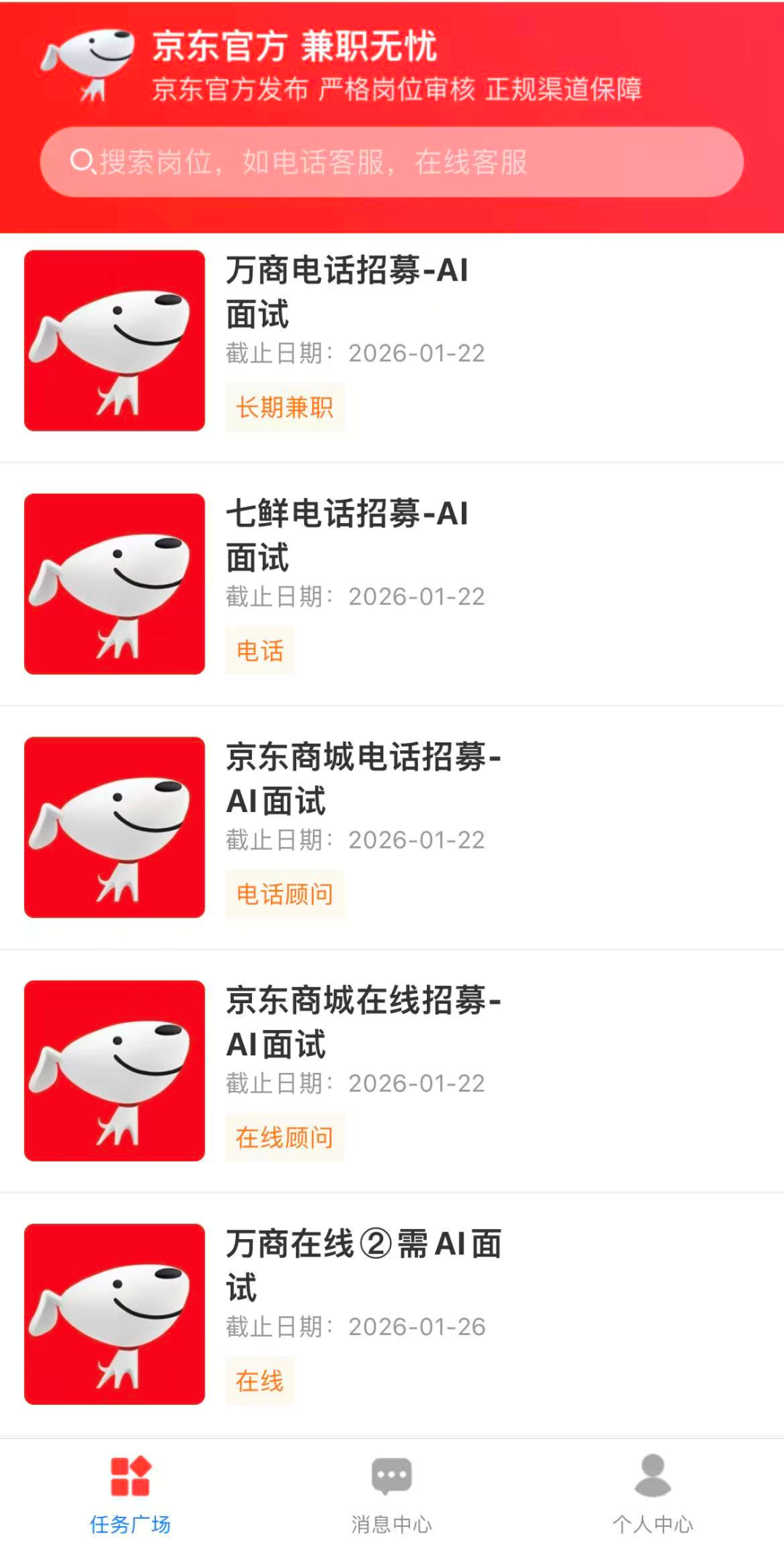784x1553 pixels.
Task: Select the 任务广场 tab
Action: click(131, 1495)
